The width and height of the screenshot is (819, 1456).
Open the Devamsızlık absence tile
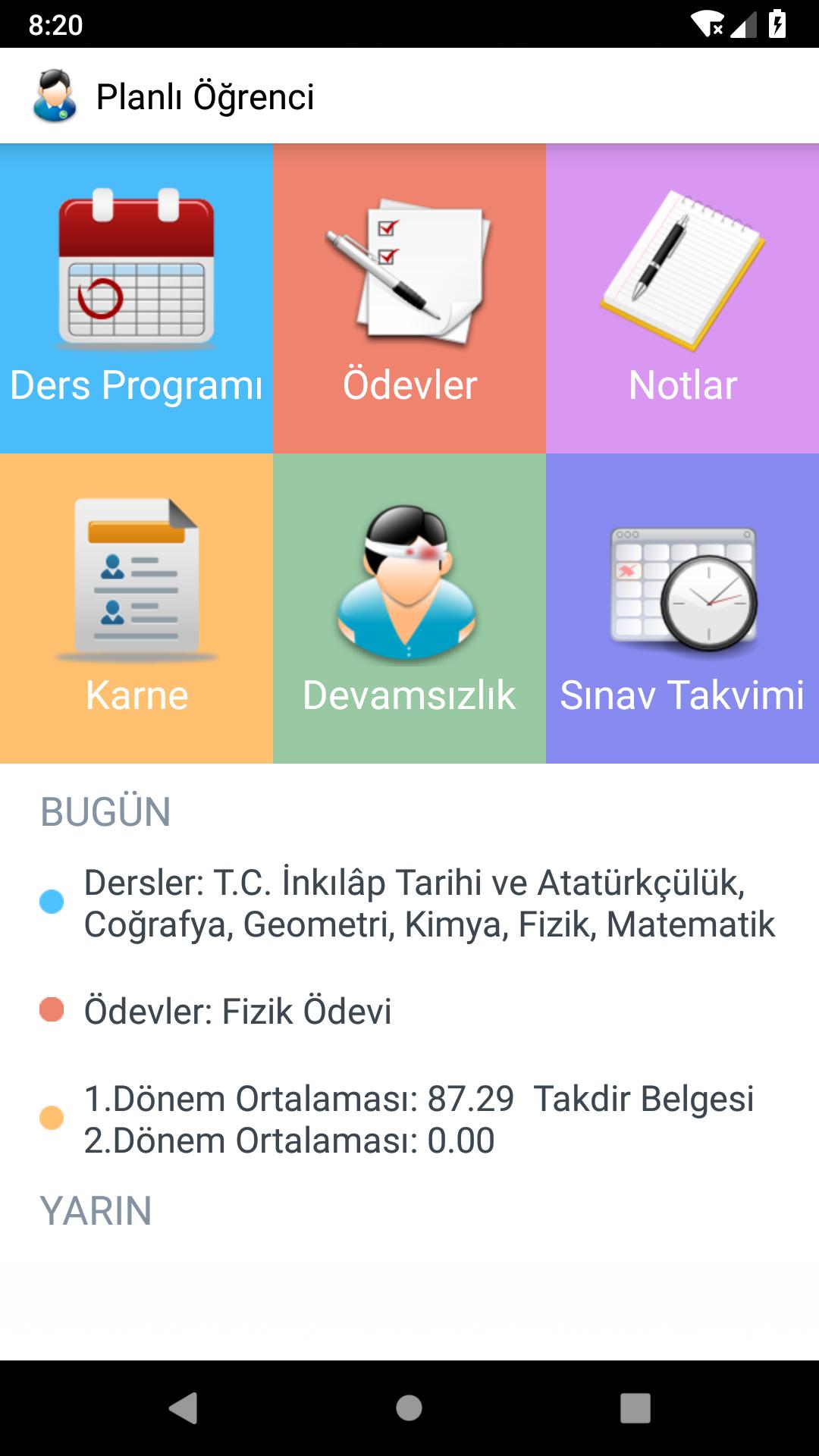click(x=409, y=608)
